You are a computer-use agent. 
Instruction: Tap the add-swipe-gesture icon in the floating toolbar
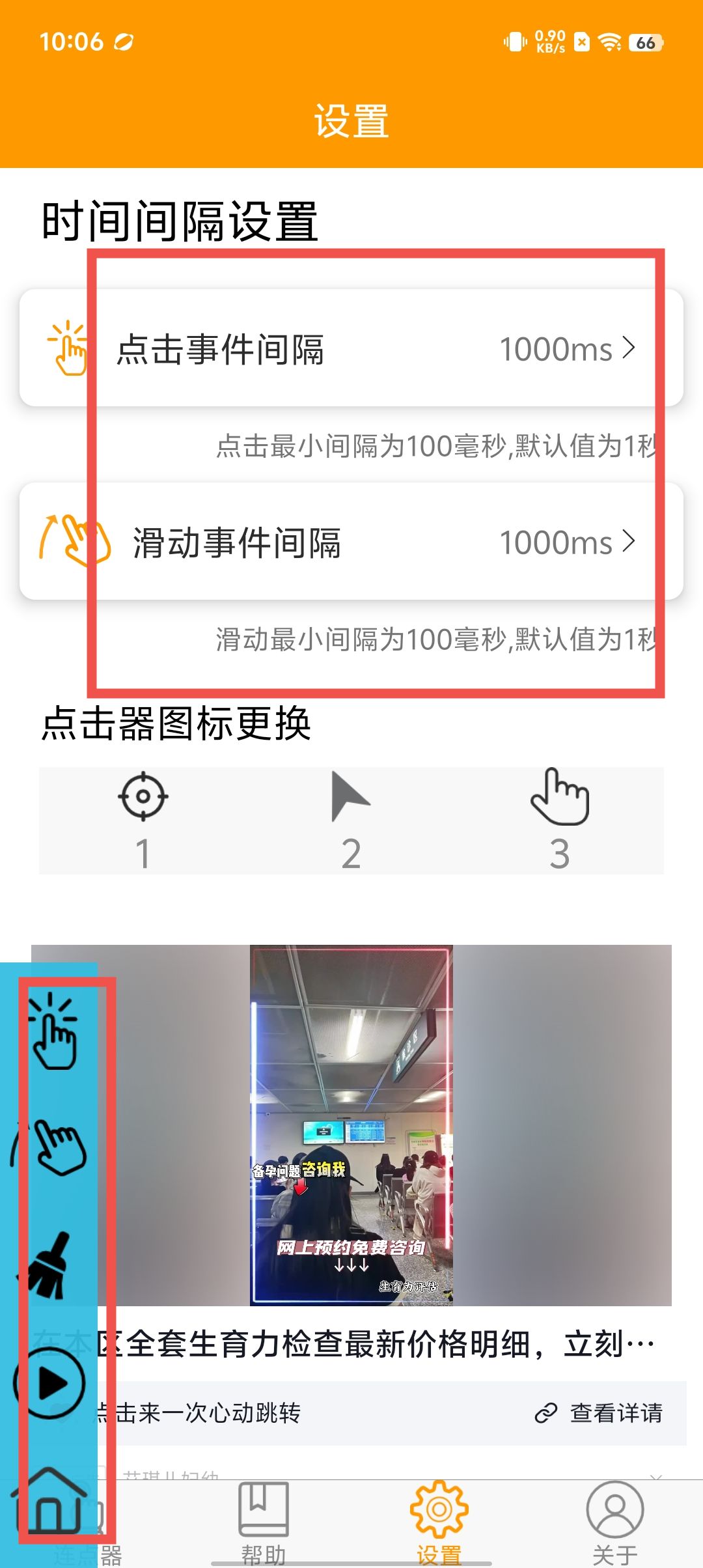click(x=53, y=1146)
